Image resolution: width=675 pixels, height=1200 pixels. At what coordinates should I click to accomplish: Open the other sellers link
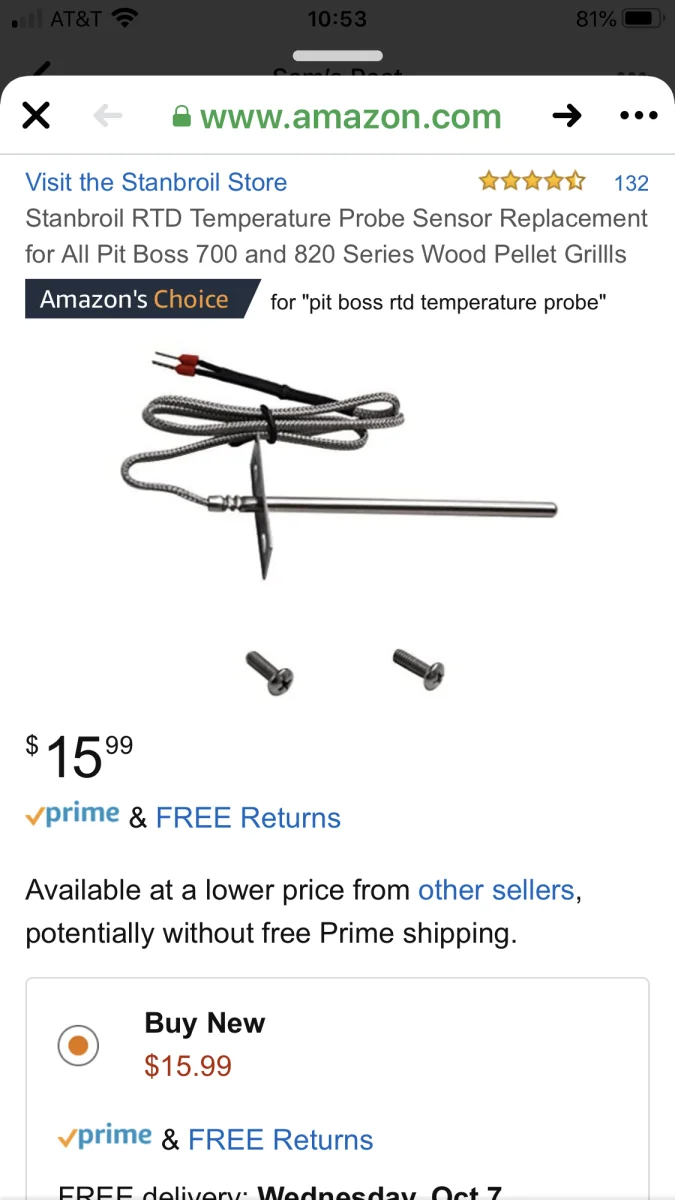(x=496, y=890)
